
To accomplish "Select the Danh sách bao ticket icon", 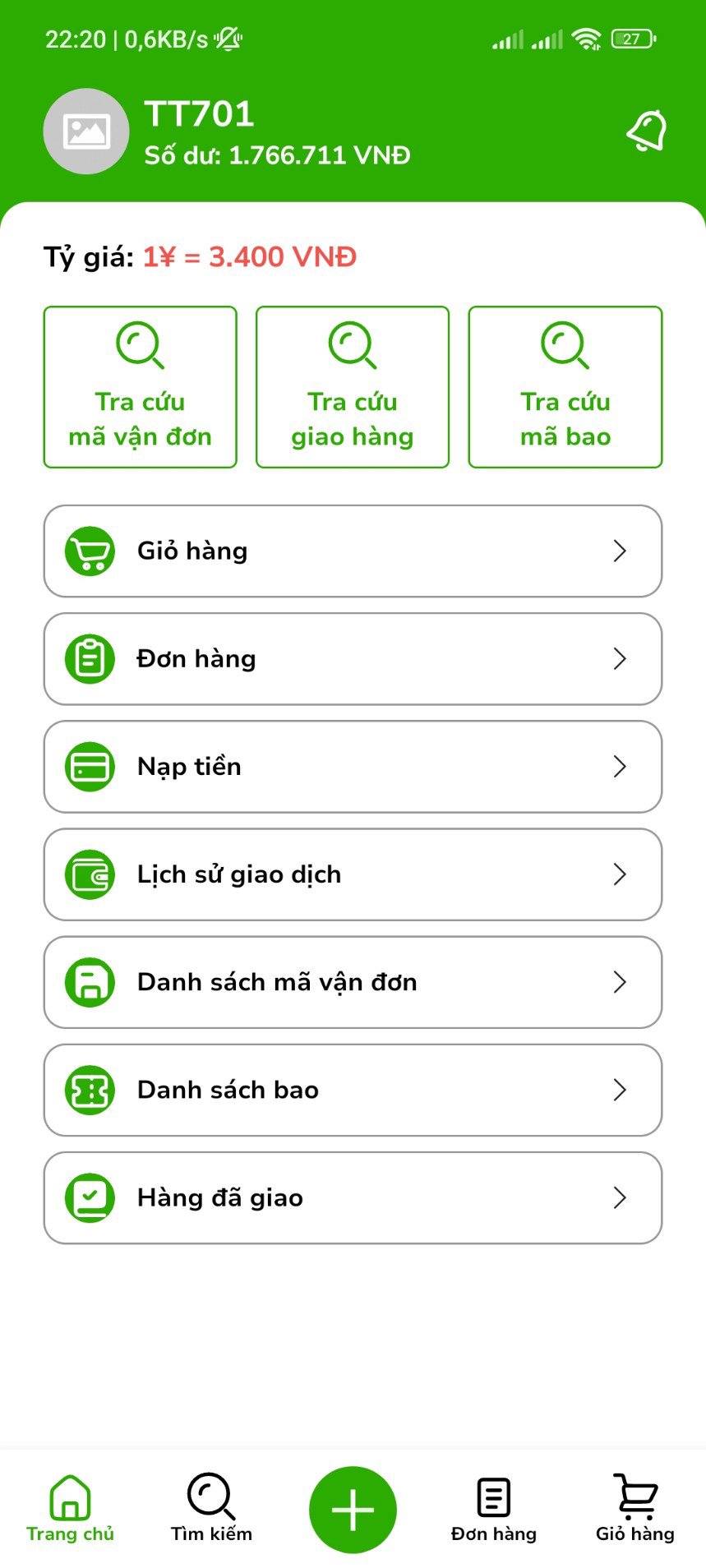I will (x=89, y=1090).
